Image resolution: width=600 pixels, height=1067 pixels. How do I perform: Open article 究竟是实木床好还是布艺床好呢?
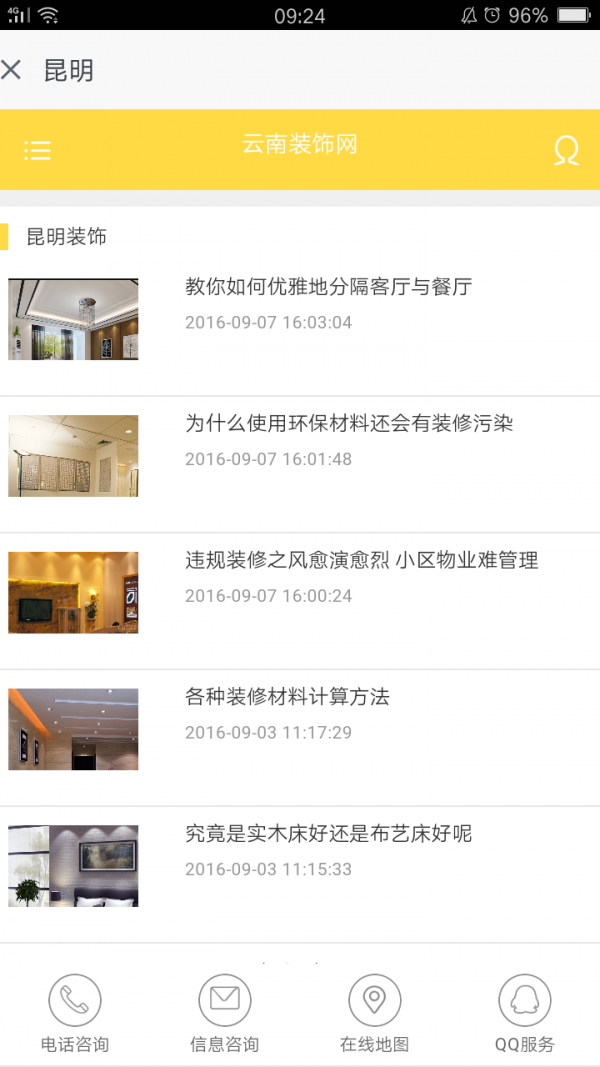328,834
